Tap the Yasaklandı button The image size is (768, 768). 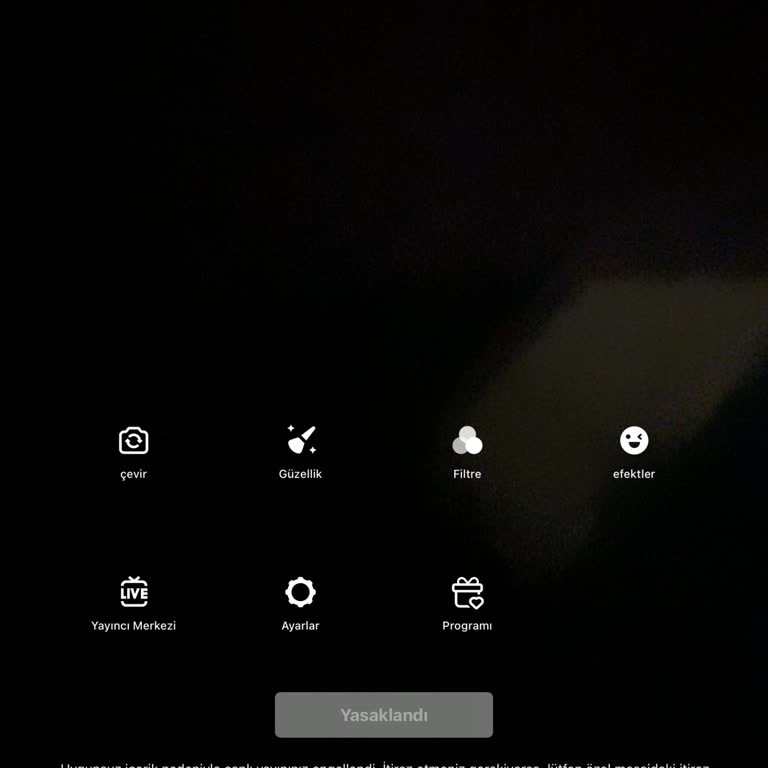coord(384,715)
